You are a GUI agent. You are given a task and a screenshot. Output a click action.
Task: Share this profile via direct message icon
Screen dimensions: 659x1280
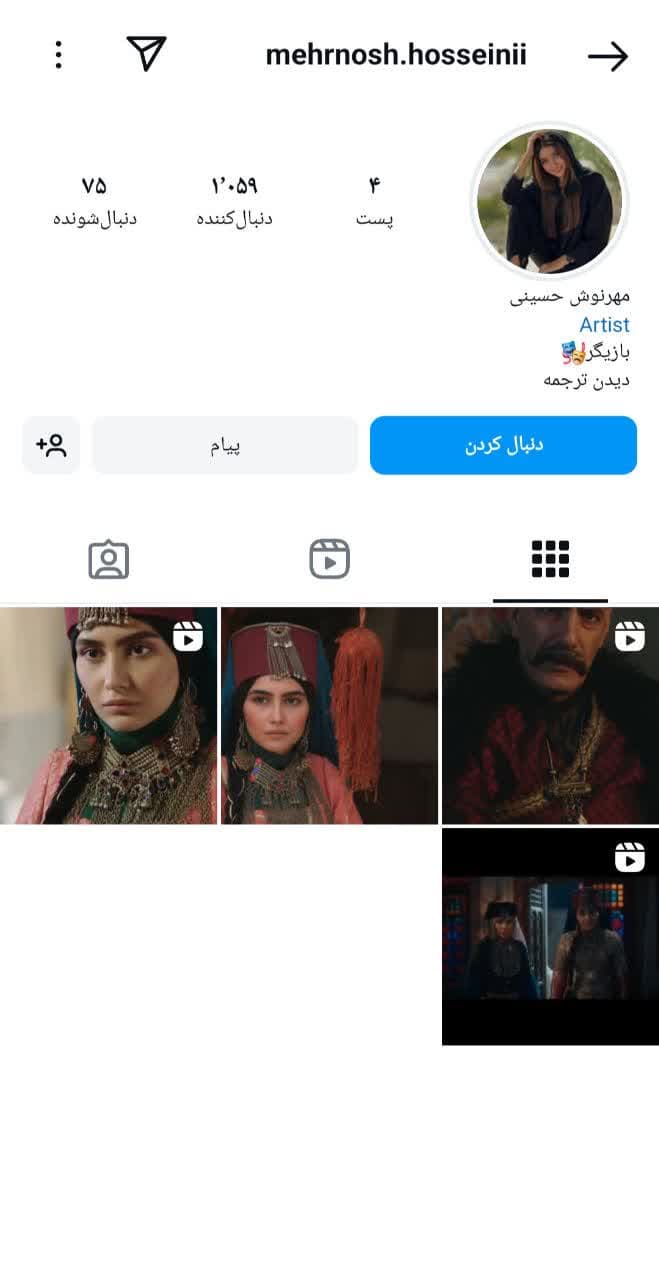point(146,54)
